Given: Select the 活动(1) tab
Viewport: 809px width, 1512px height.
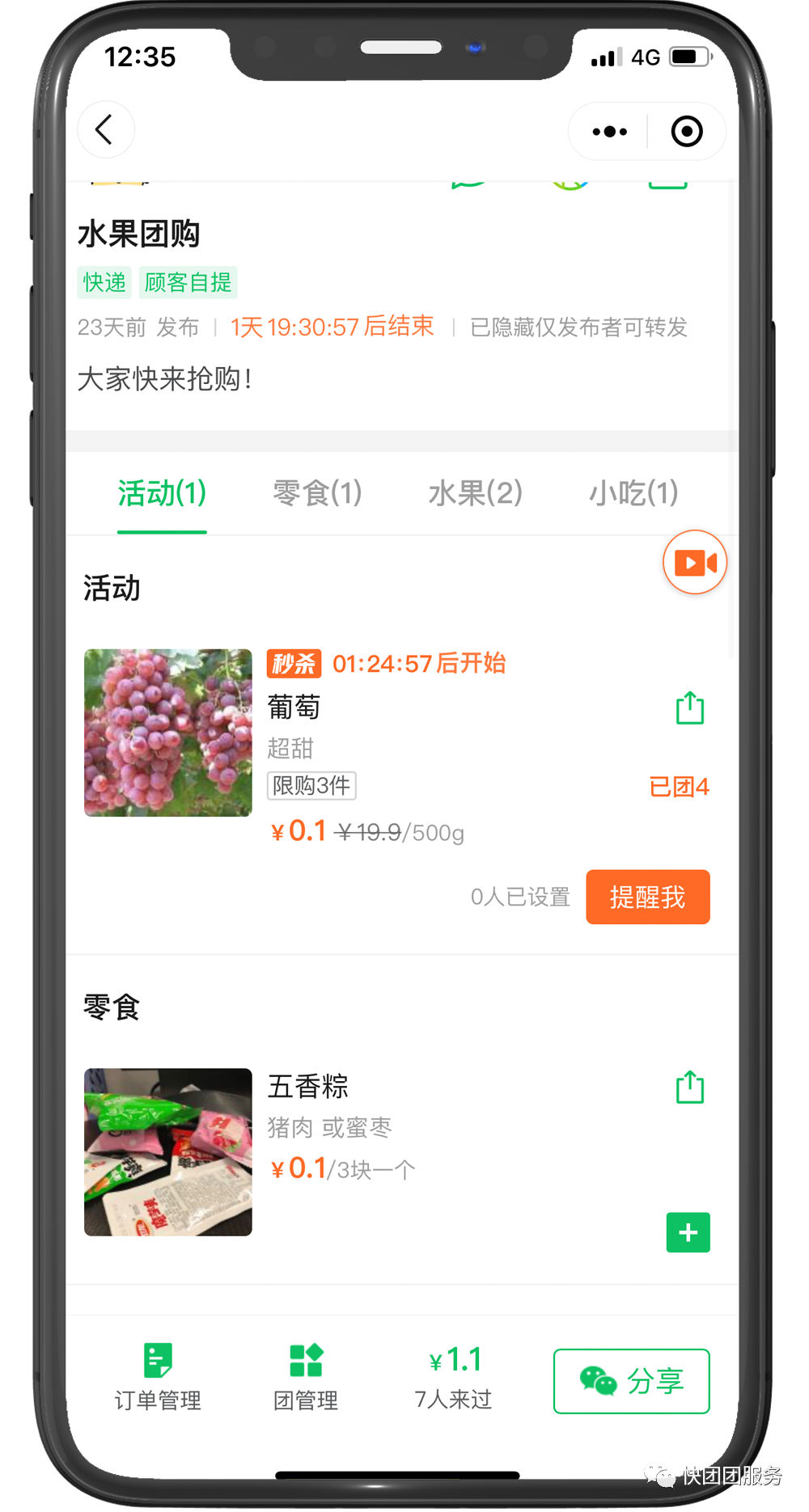Looking at the screenshot, I should pyautogui.click(x=162, y=492).
